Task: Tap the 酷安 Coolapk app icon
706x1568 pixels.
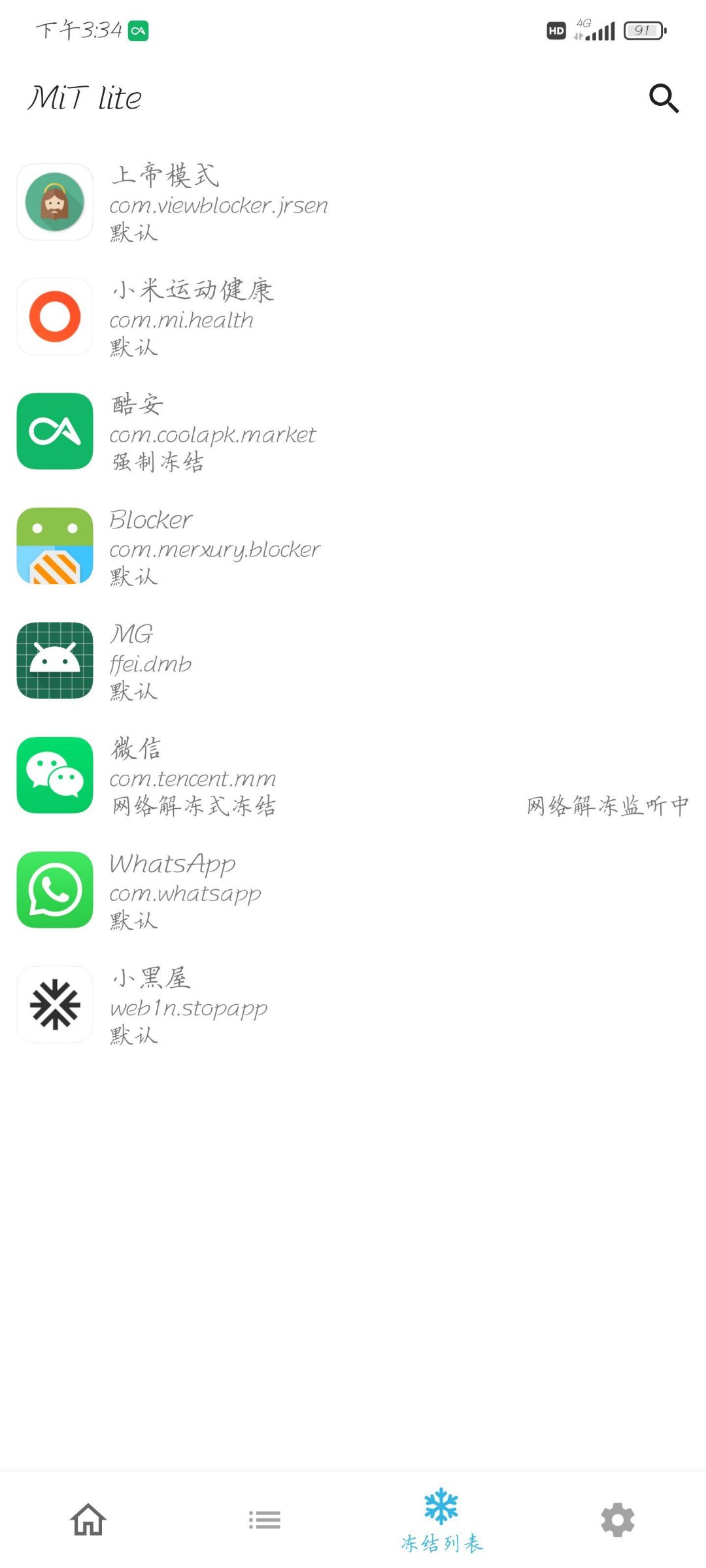Action: tap(54, 431)
